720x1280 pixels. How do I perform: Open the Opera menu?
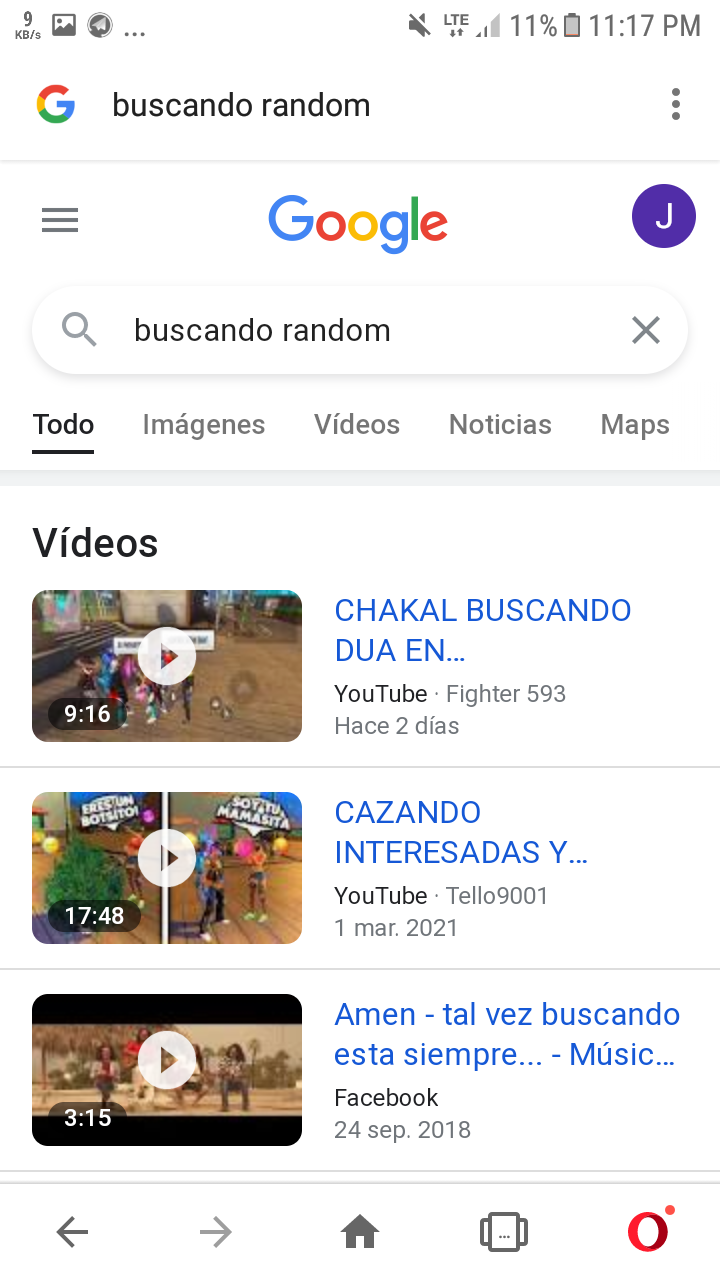[x=648, y=1232]
